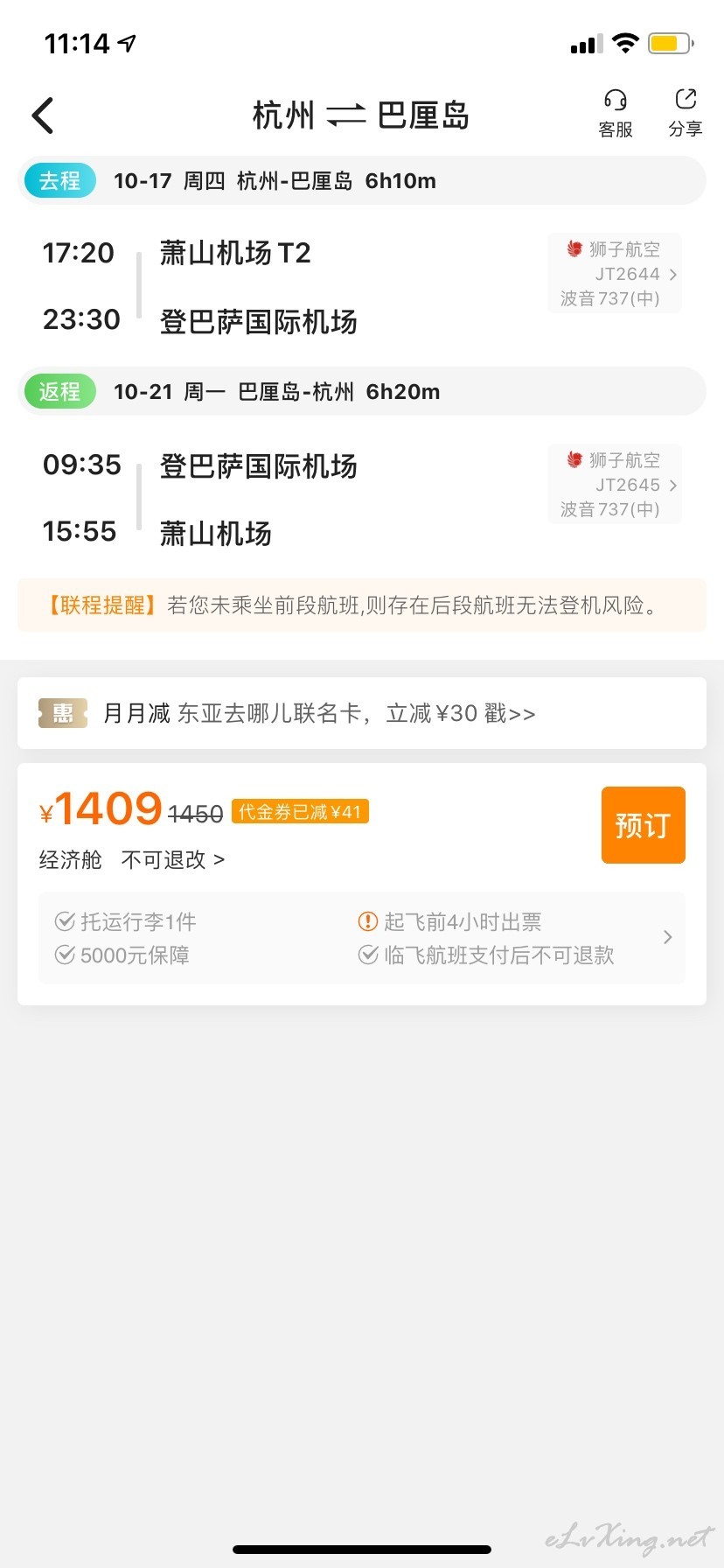
Task: Open flight JT2645 details
Action: [x=615, y=485]
